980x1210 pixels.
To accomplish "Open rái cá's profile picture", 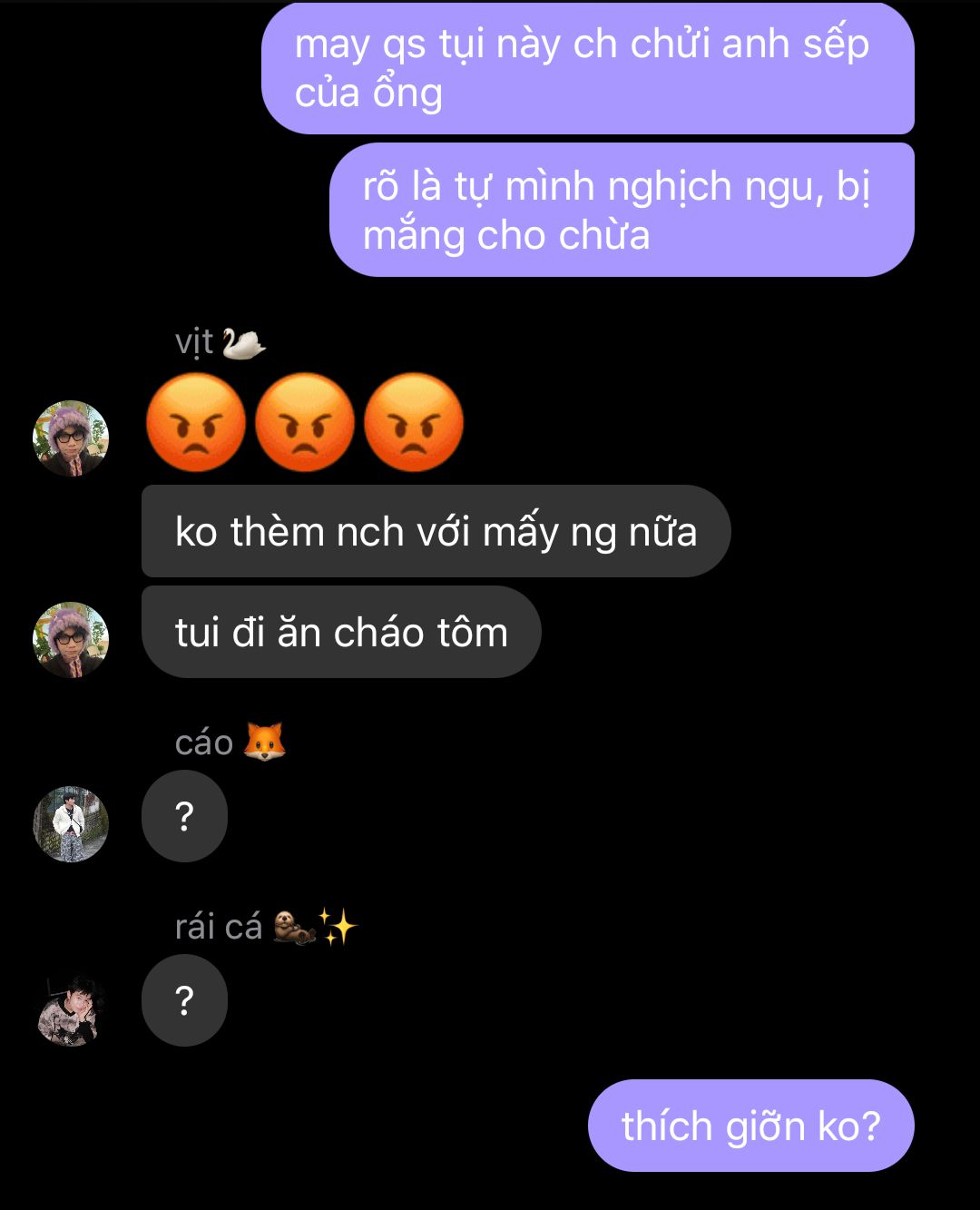I will [x=71, y=1009].
